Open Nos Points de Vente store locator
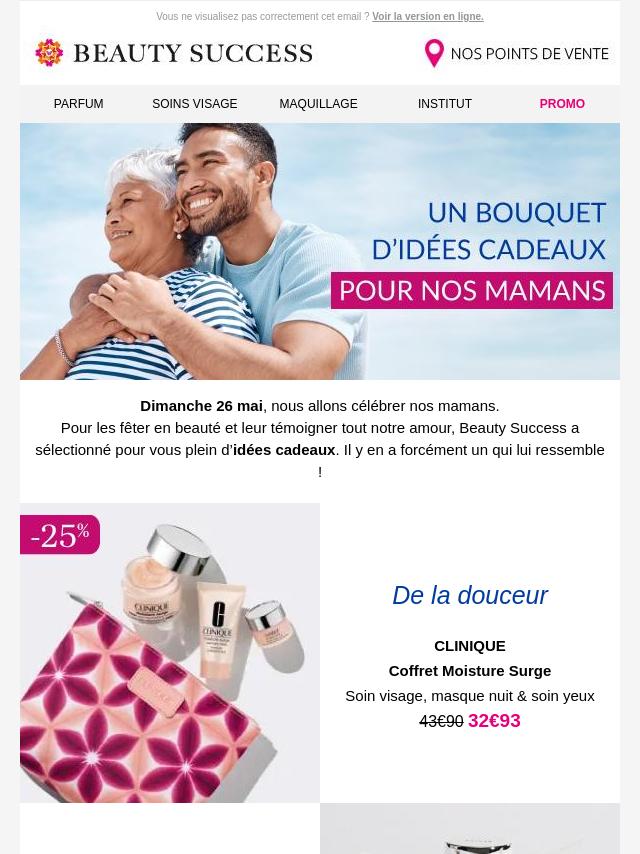 [517, 54]
